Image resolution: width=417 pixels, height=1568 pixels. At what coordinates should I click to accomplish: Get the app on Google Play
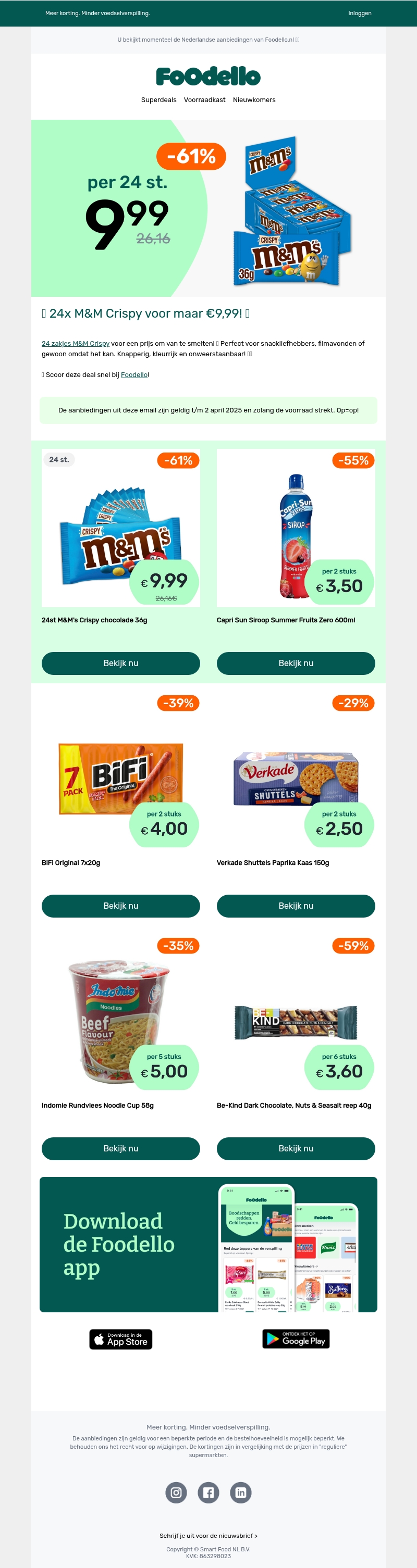(296, 1338)
